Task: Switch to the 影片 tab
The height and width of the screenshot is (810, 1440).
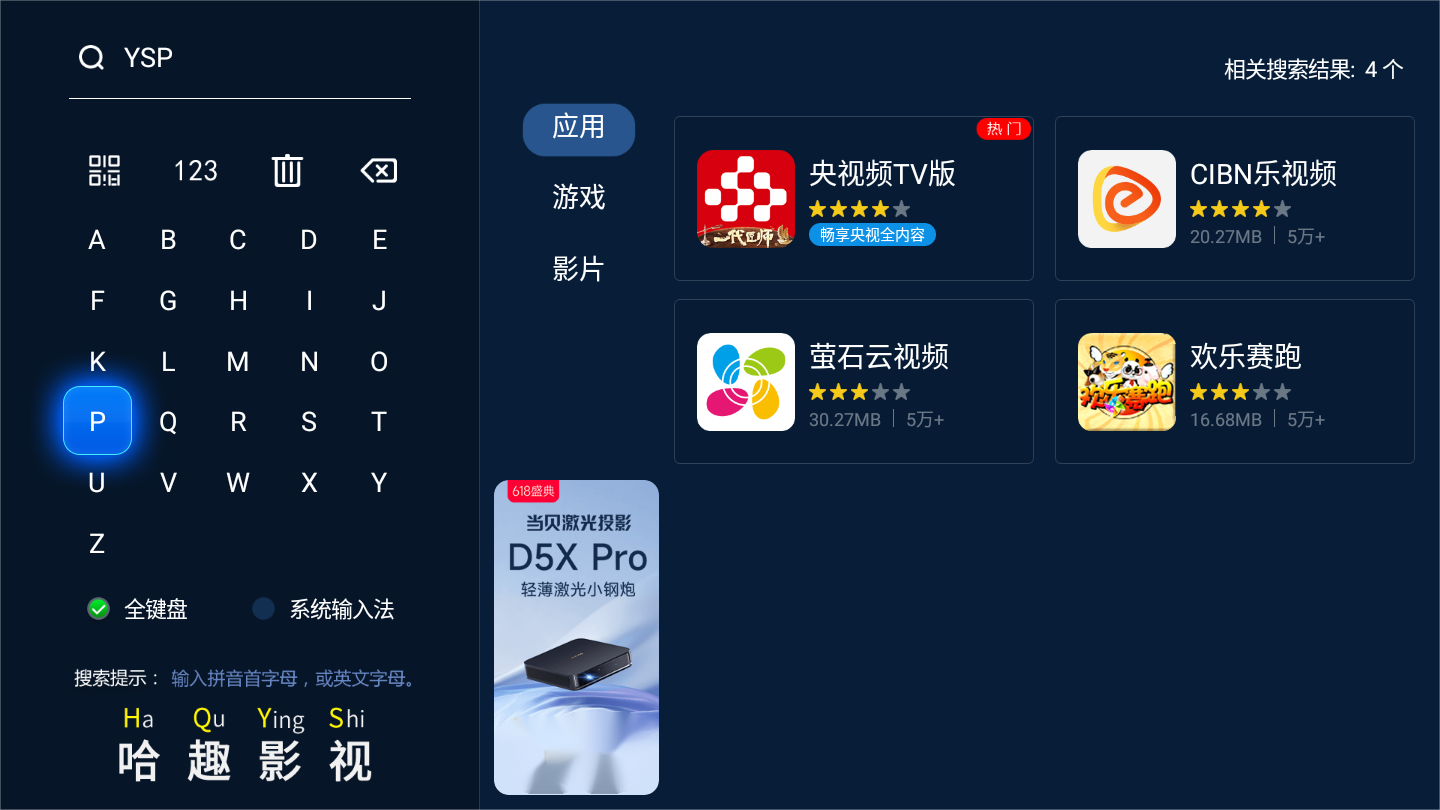Action: click(578, 269)
